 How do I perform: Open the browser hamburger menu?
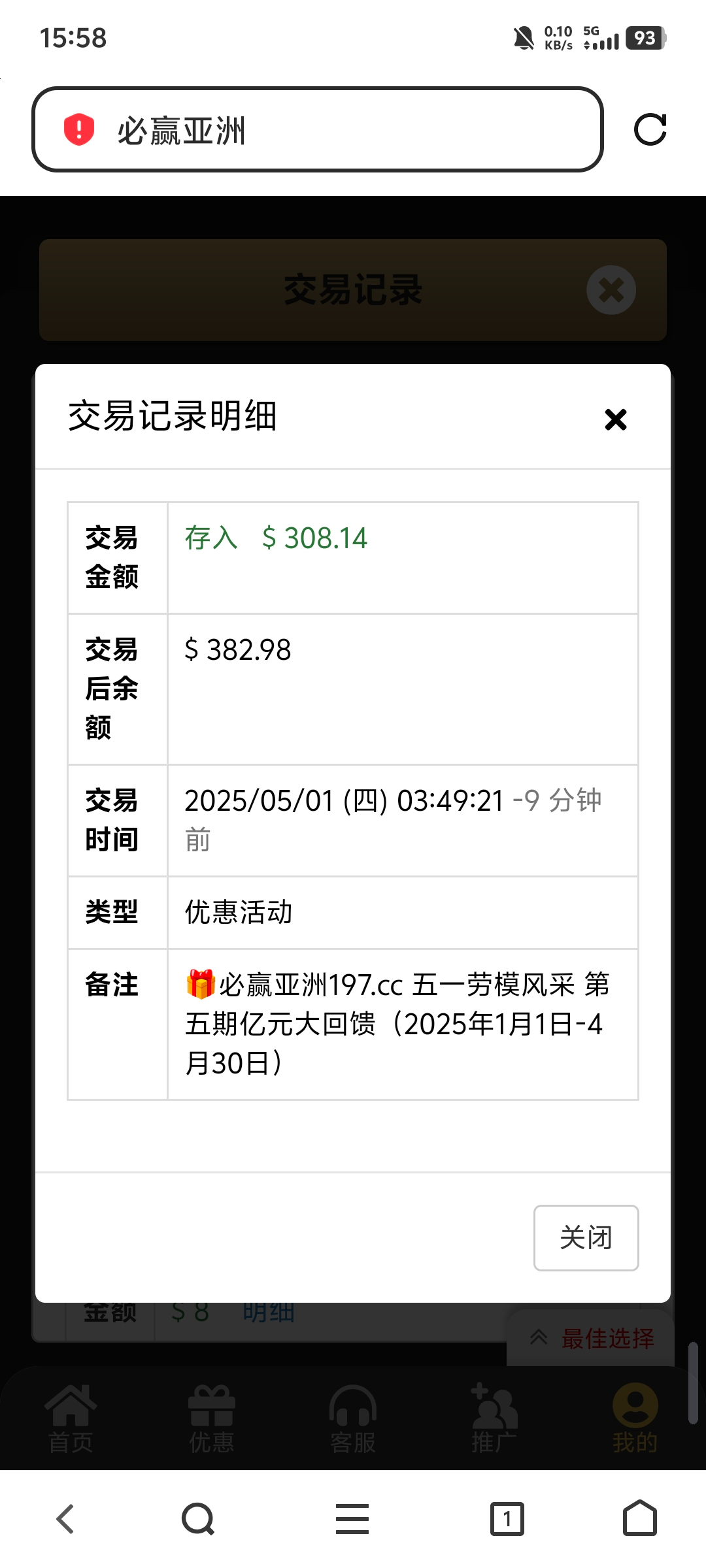coord(352,1518)
